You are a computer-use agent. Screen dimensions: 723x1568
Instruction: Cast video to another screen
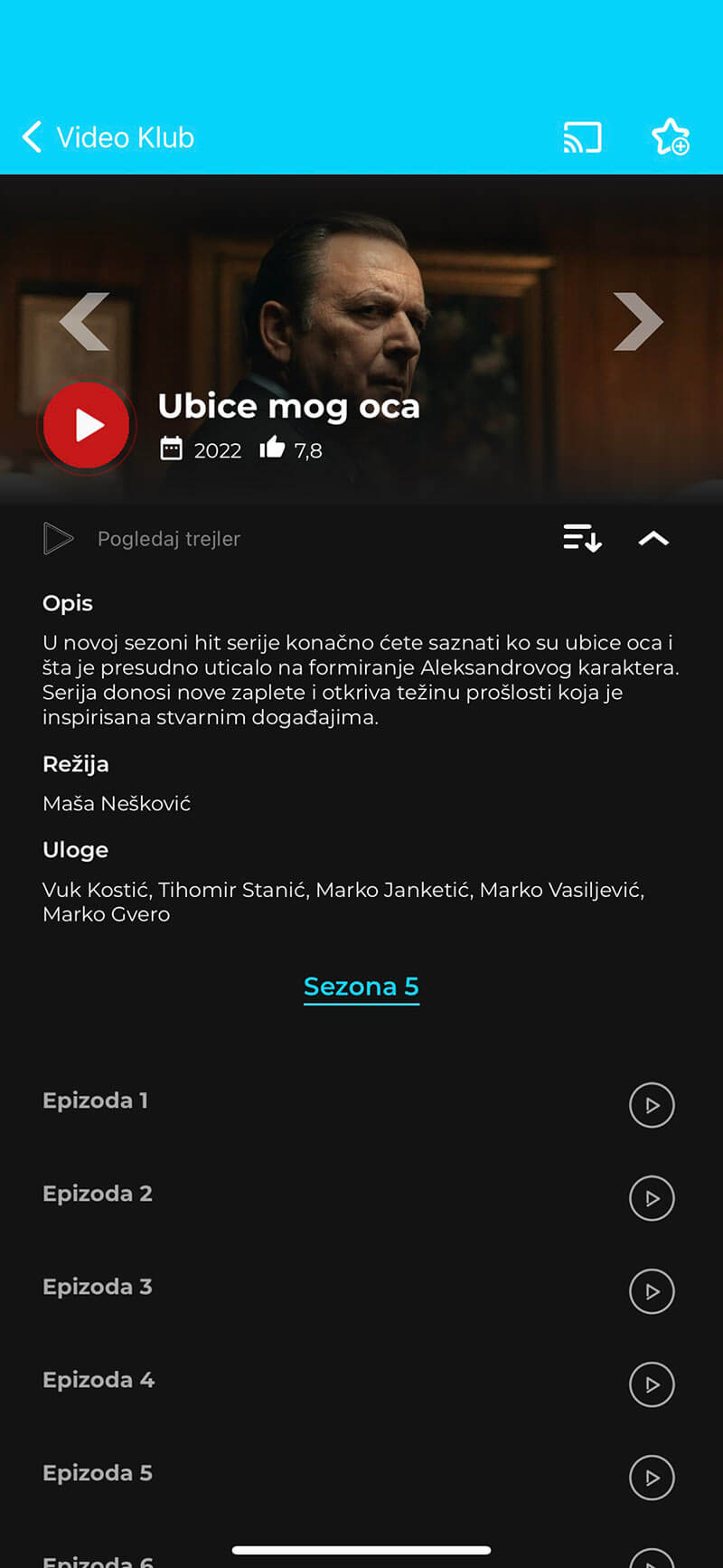(x=582, y=137)
